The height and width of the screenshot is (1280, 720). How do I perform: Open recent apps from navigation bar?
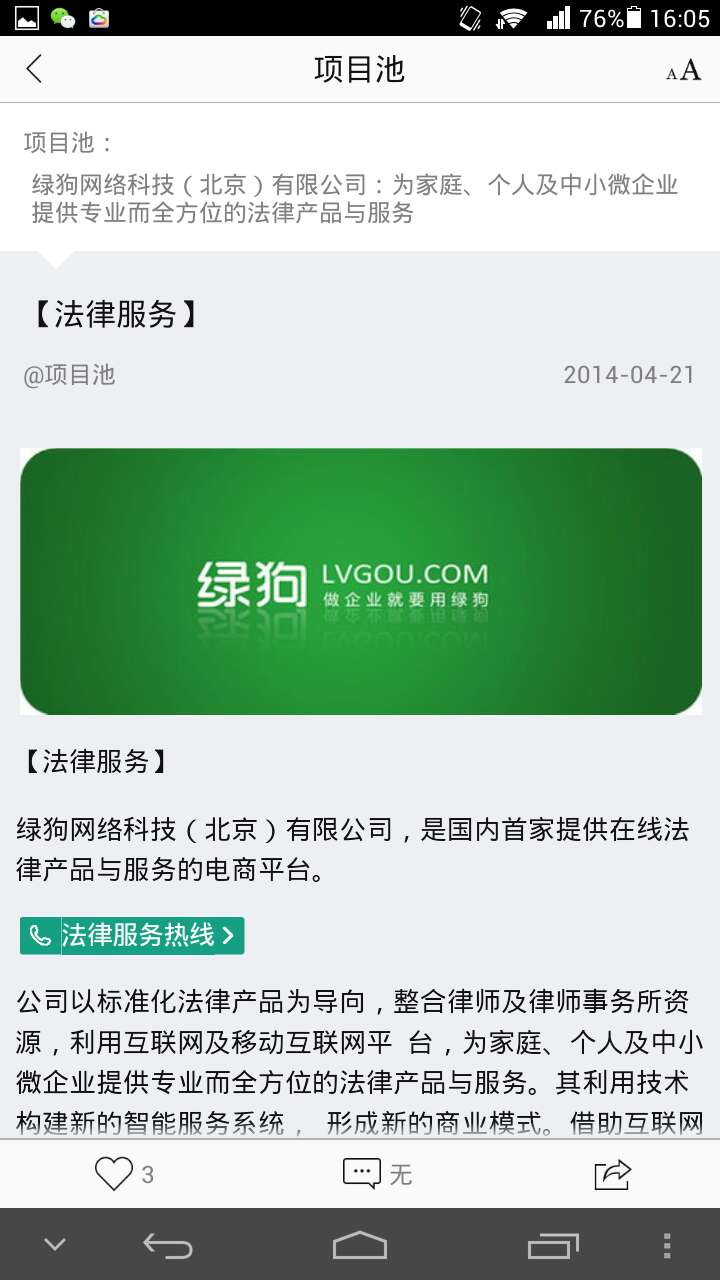coord(553,1246)
